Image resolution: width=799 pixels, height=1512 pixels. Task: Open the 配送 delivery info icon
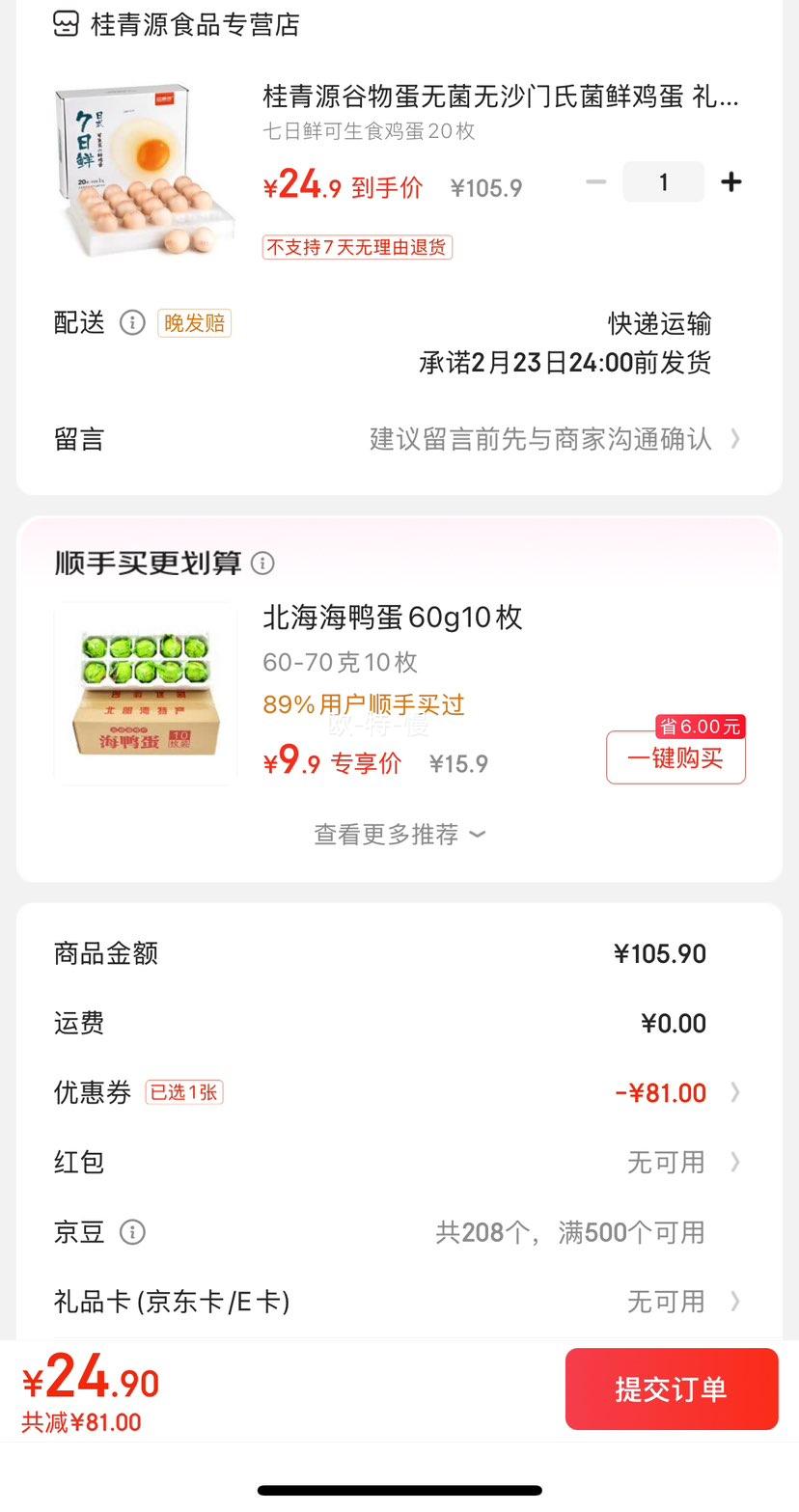pyautogui.click(x=132, y=324)
